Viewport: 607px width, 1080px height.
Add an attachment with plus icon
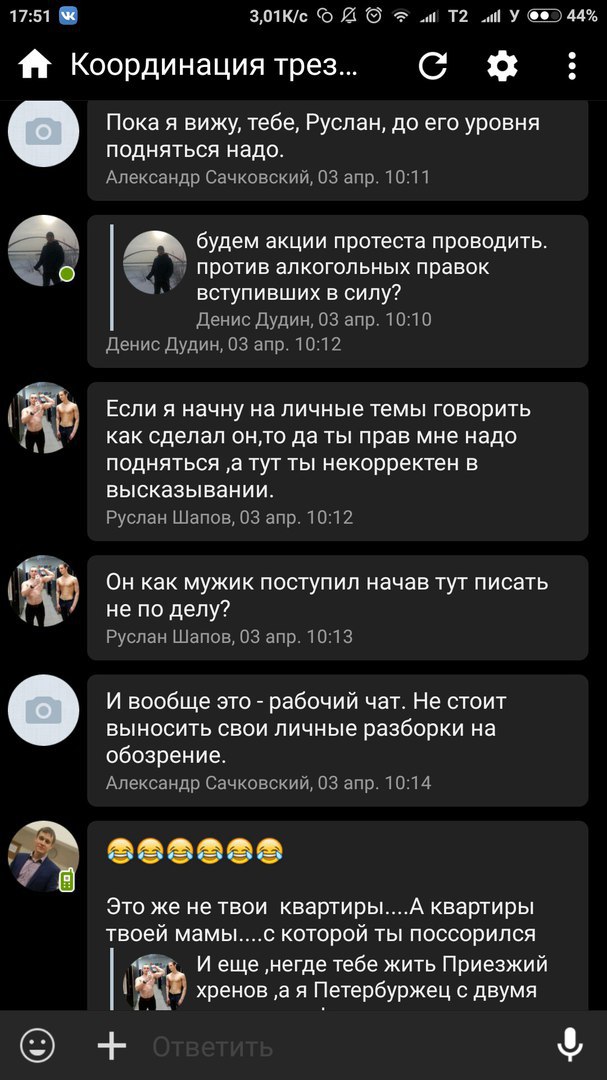click(x=112, y=1046)
